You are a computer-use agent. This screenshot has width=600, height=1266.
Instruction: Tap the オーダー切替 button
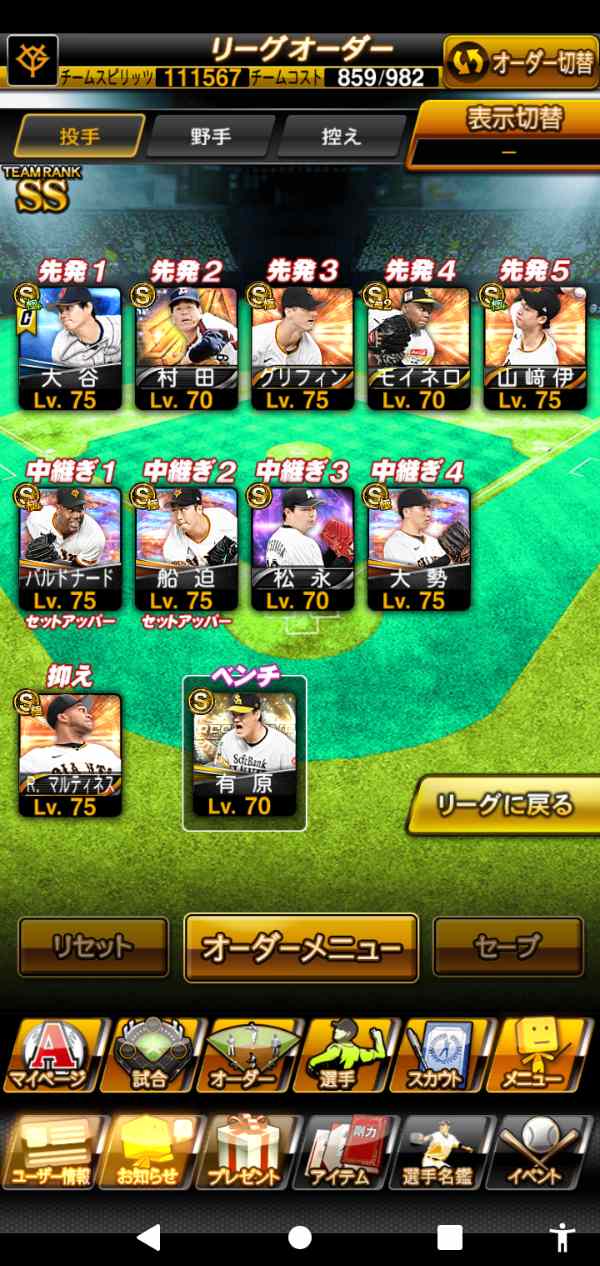[520, 62]
